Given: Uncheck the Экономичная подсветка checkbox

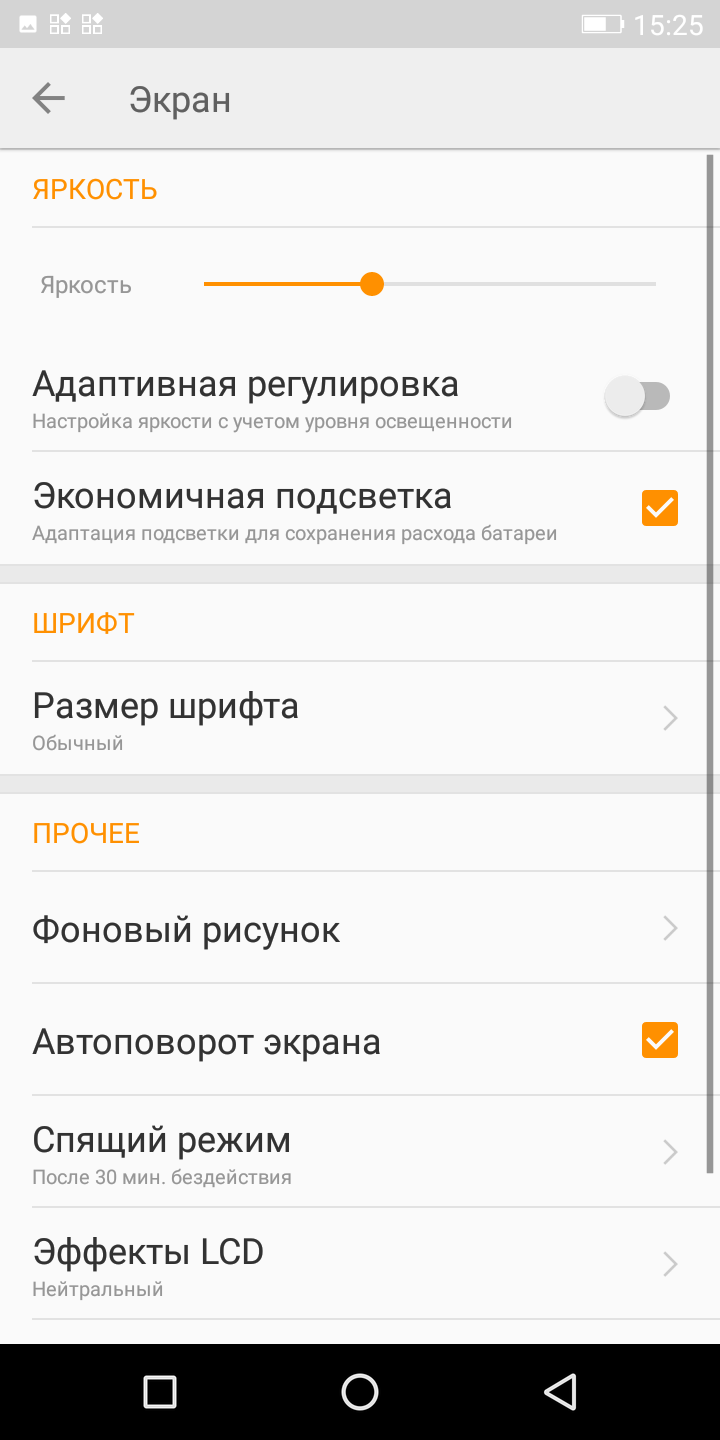Looking at the screenshot, I should [x=660, y=508].
